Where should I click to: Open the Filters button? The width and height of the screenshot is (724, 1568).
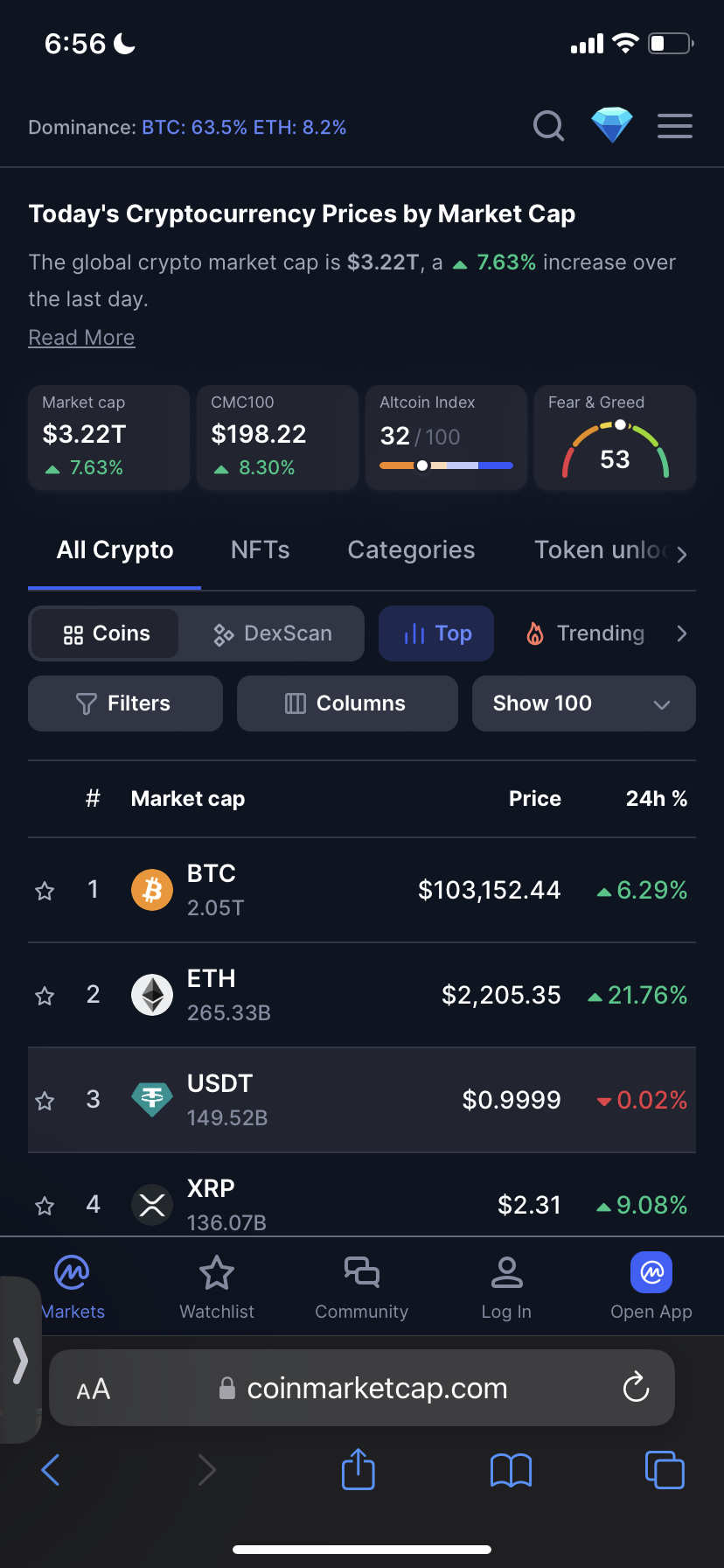pyautogui.click(x=125, y=703)
